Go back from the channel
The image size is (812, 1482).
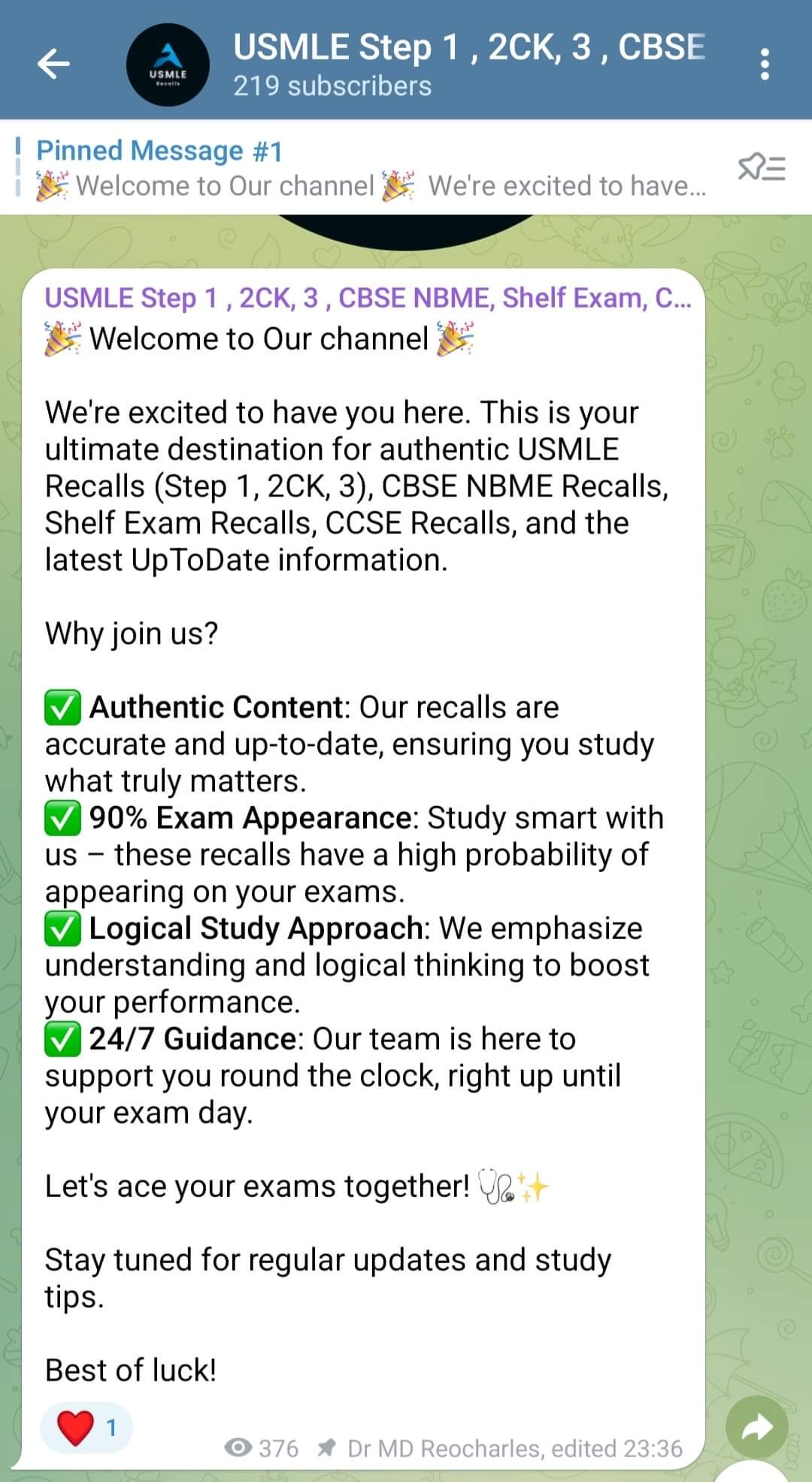(x=53, y=64)
